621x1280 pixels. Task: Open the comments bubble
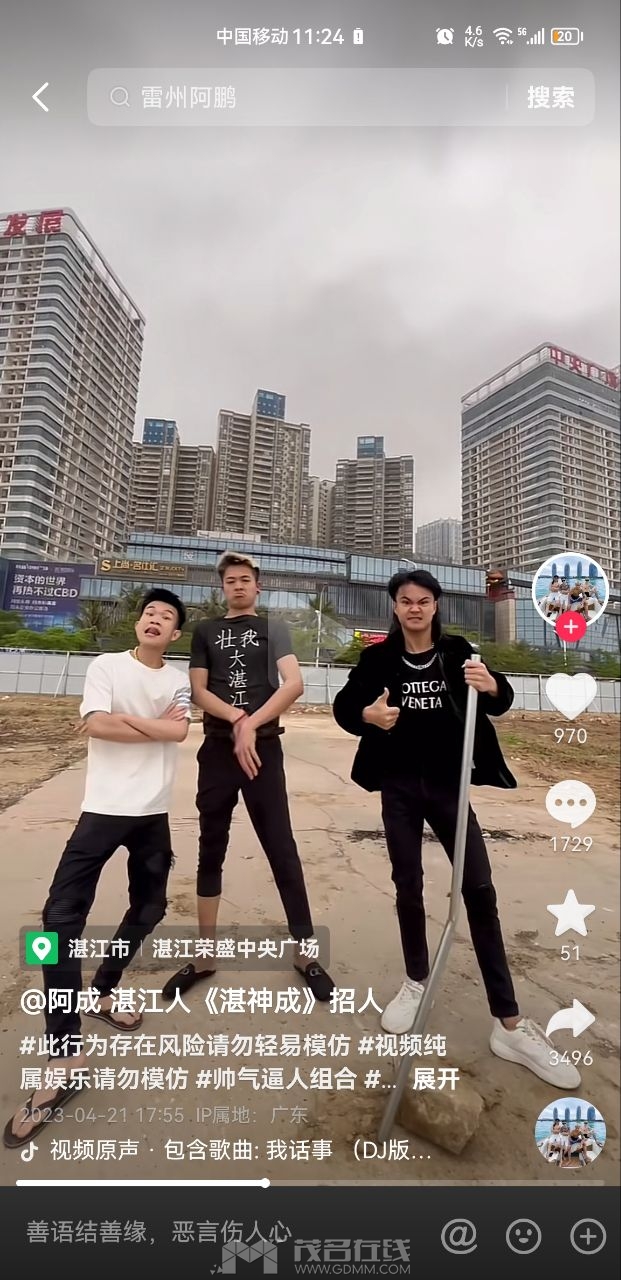[x=571, y=805]
